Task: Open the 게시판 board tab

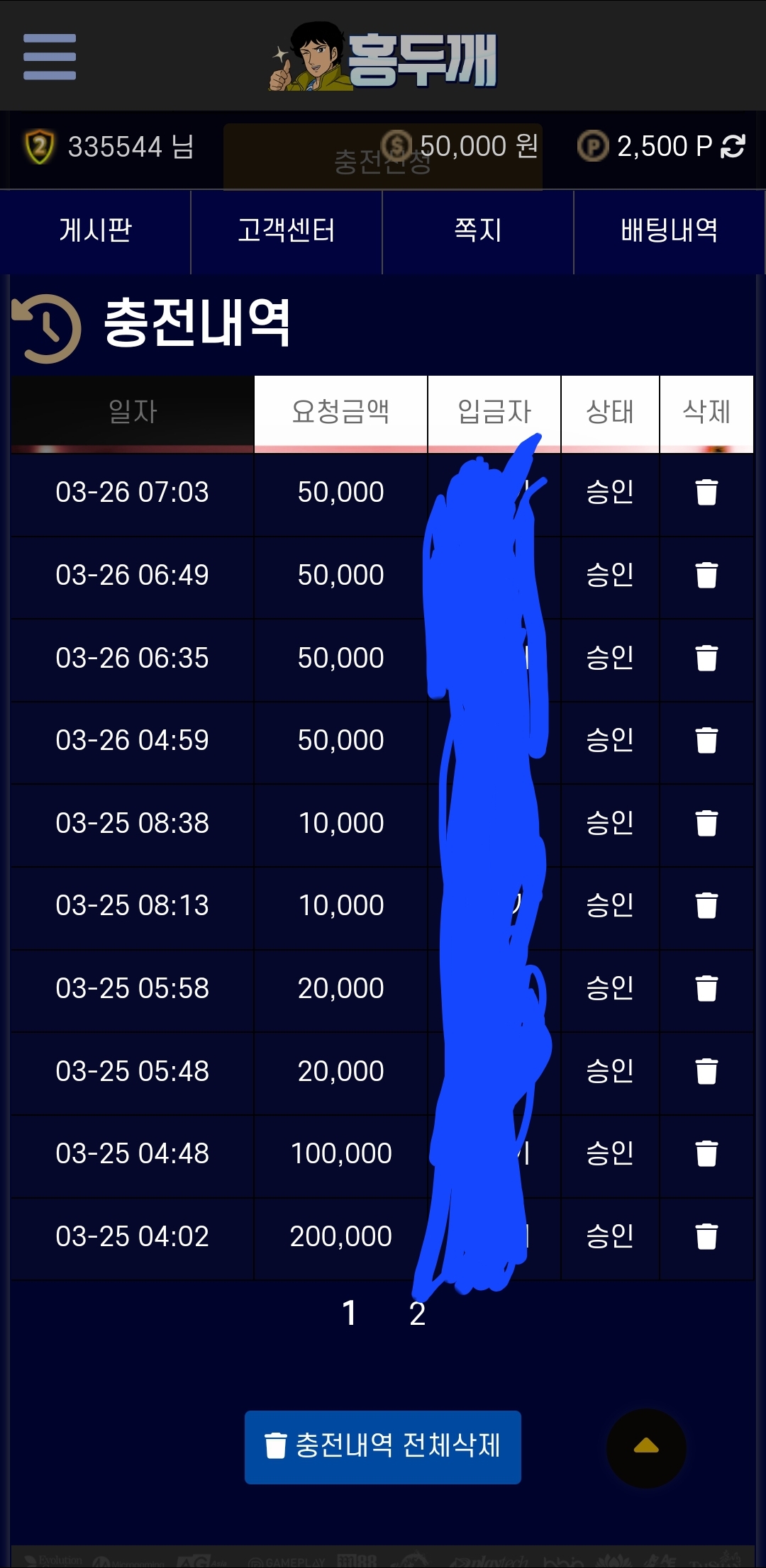Action: click(x=96, y=230)
